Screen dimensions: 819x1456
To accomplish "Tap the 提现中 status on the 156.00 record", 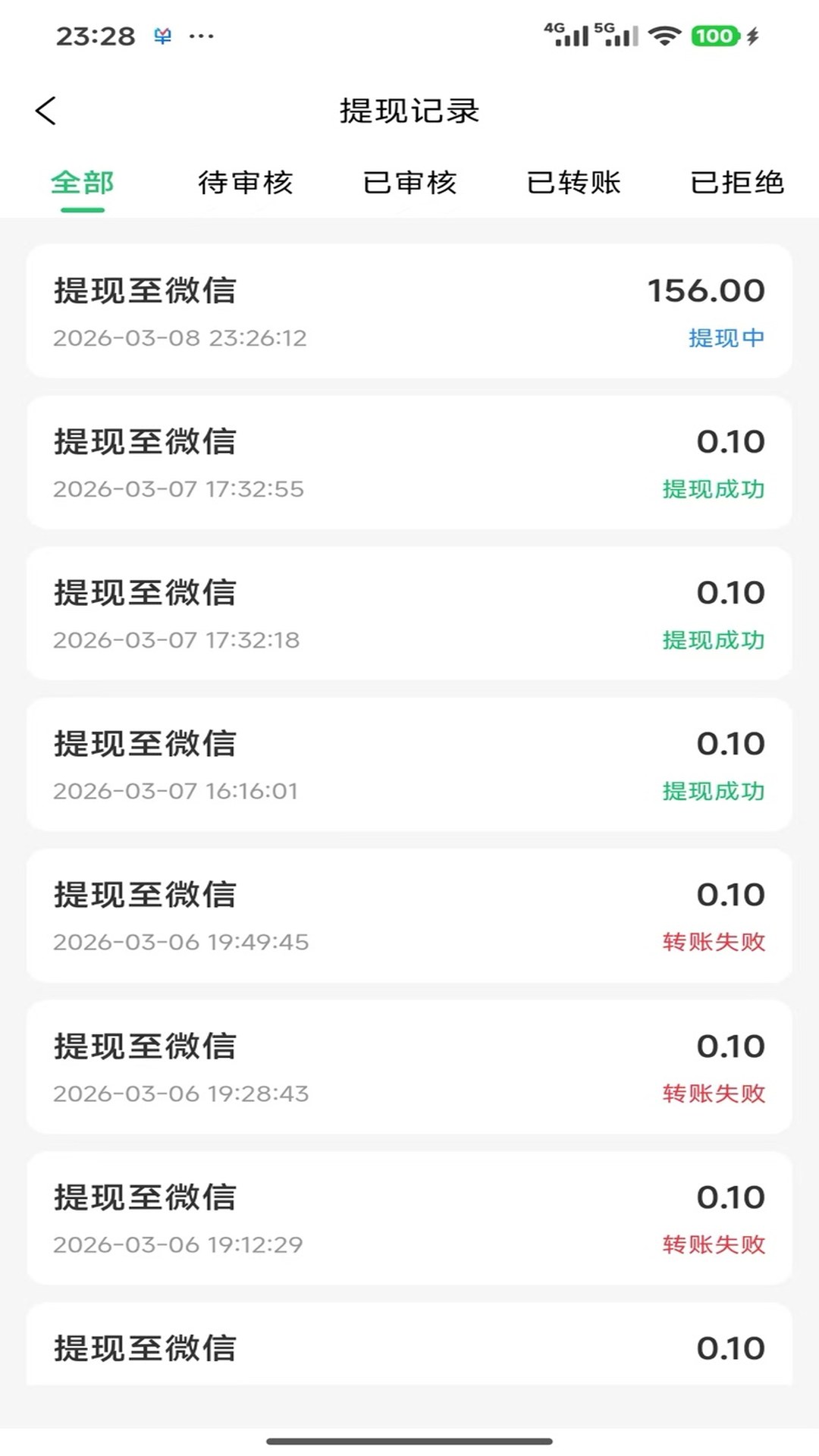I will pos(725,339).
